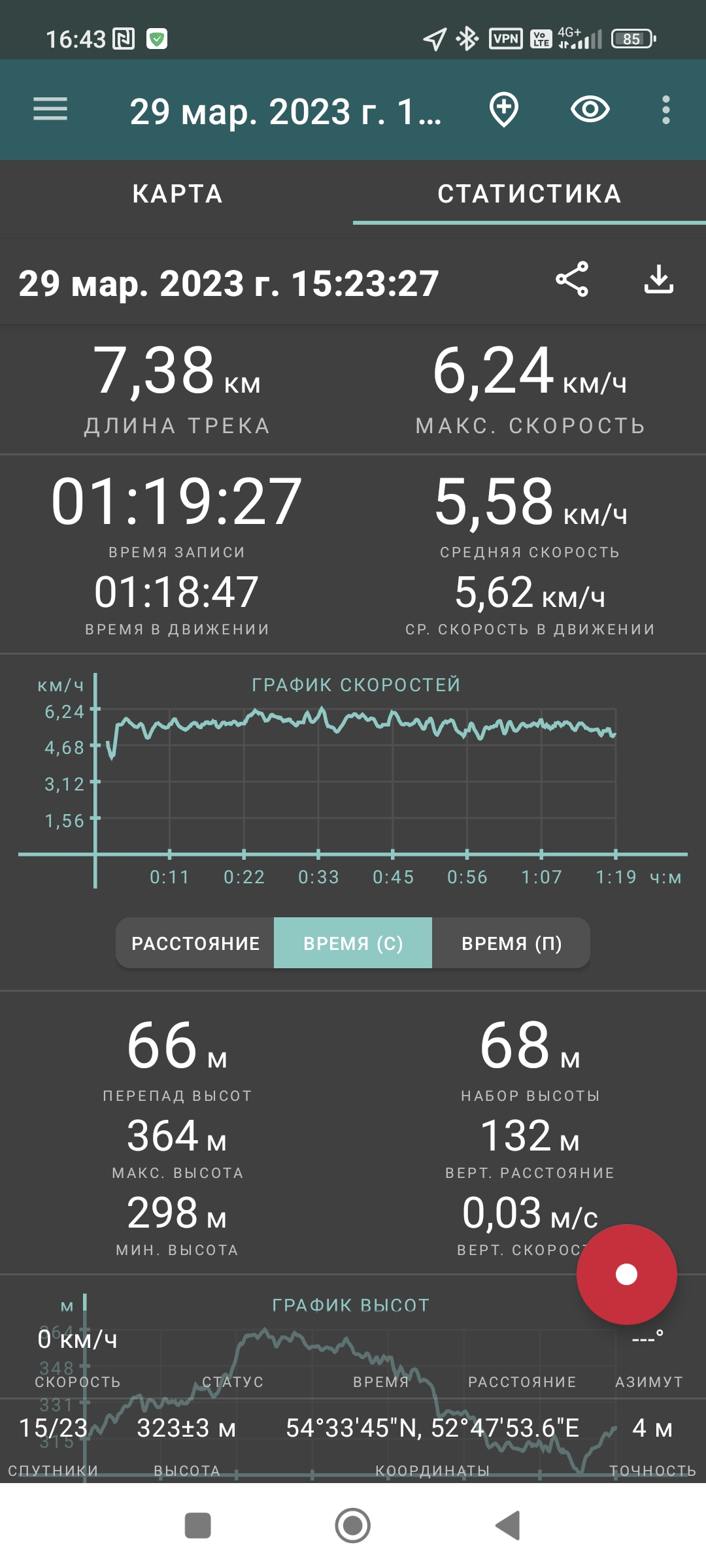Start recording with the red button

pos(626,1274)
